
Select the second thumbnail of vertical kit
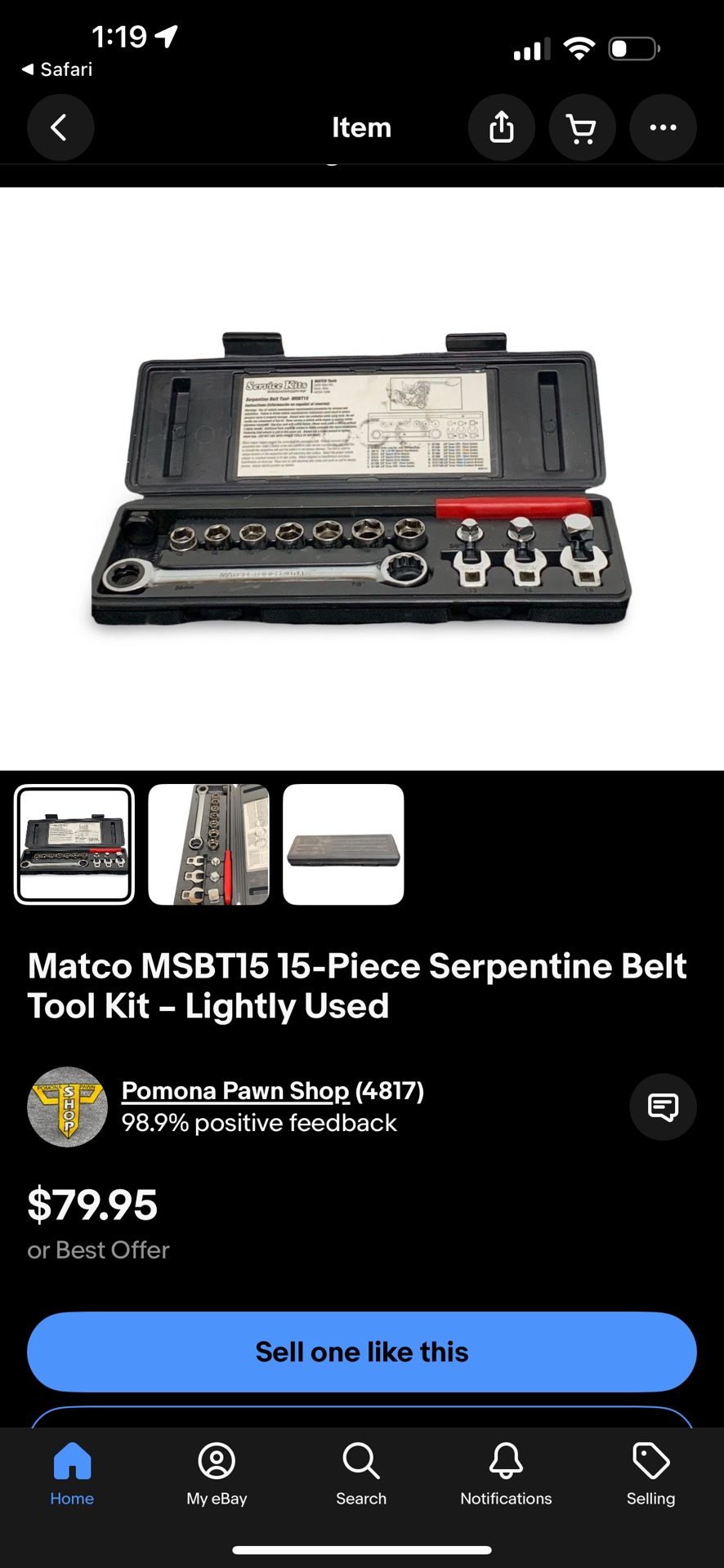pyautogui.click(x=208, y=844)
